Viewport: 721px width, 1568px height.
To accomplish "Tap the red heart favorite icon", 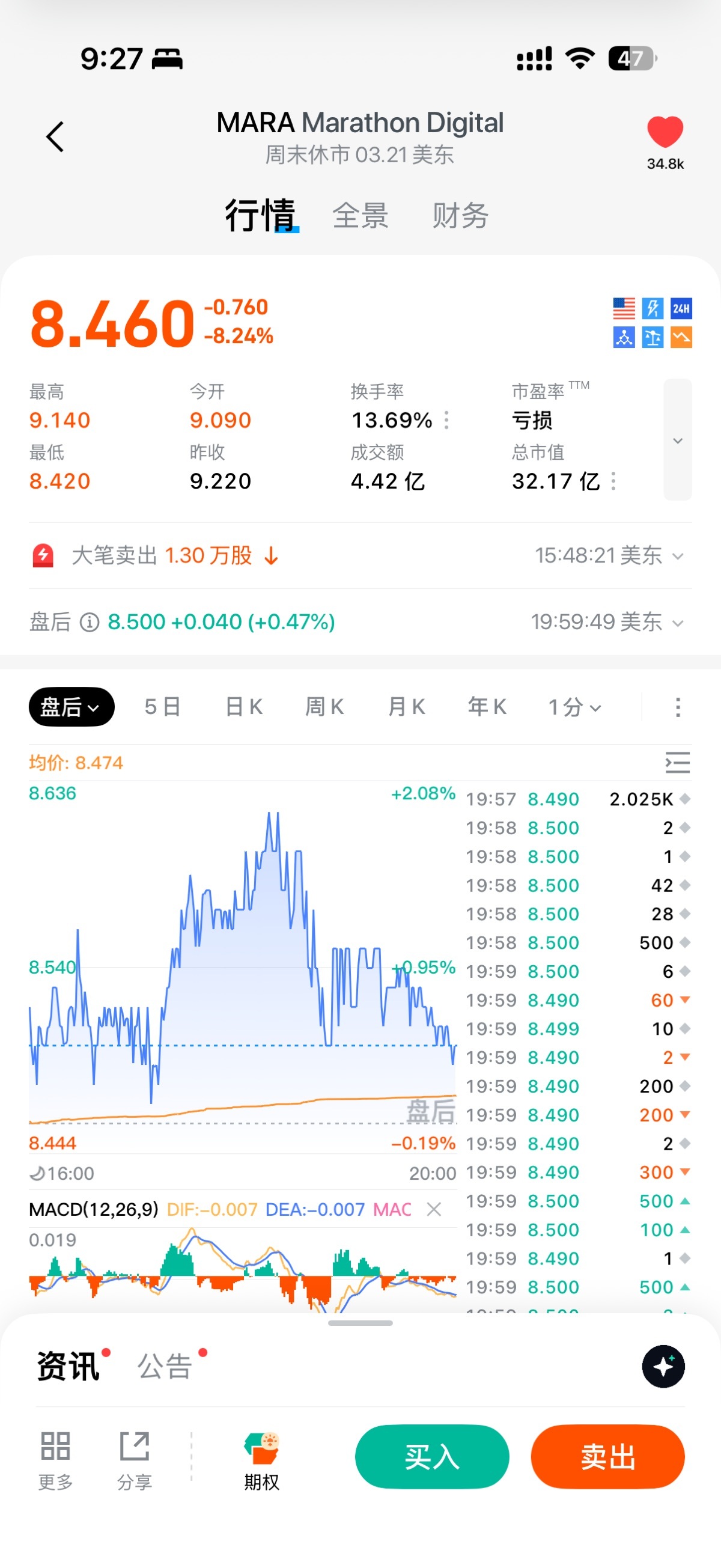I will tap(665, 132).
